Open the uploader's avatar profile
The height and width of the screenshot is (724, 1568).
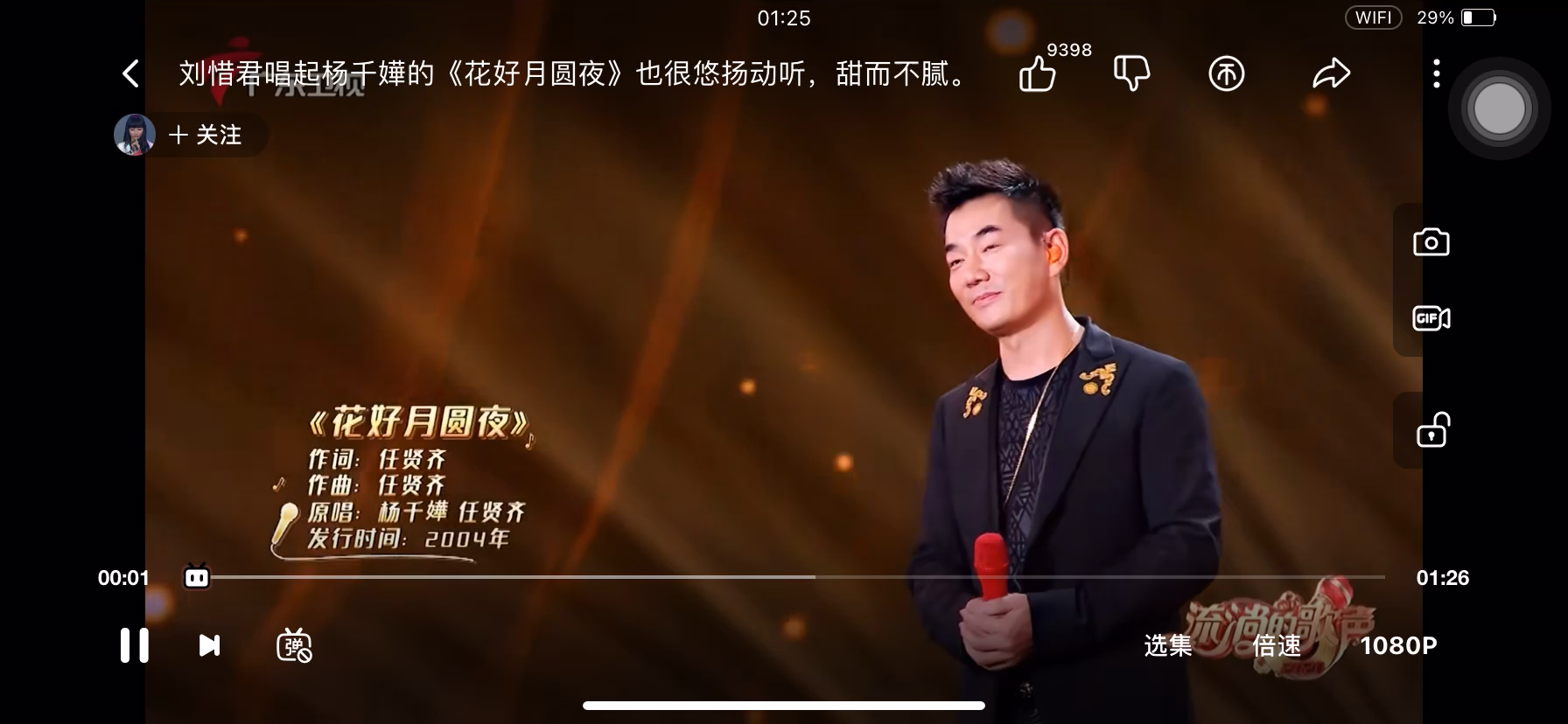(135, 135)
